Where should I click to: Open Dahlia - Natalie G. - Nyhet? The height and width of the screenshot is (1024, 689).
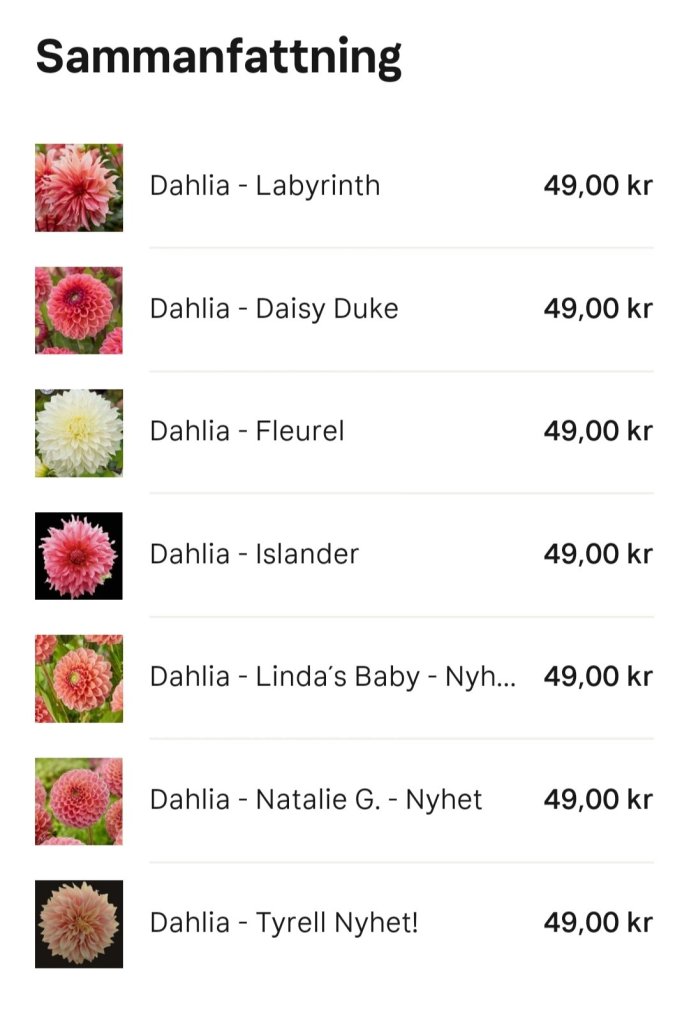316,800
